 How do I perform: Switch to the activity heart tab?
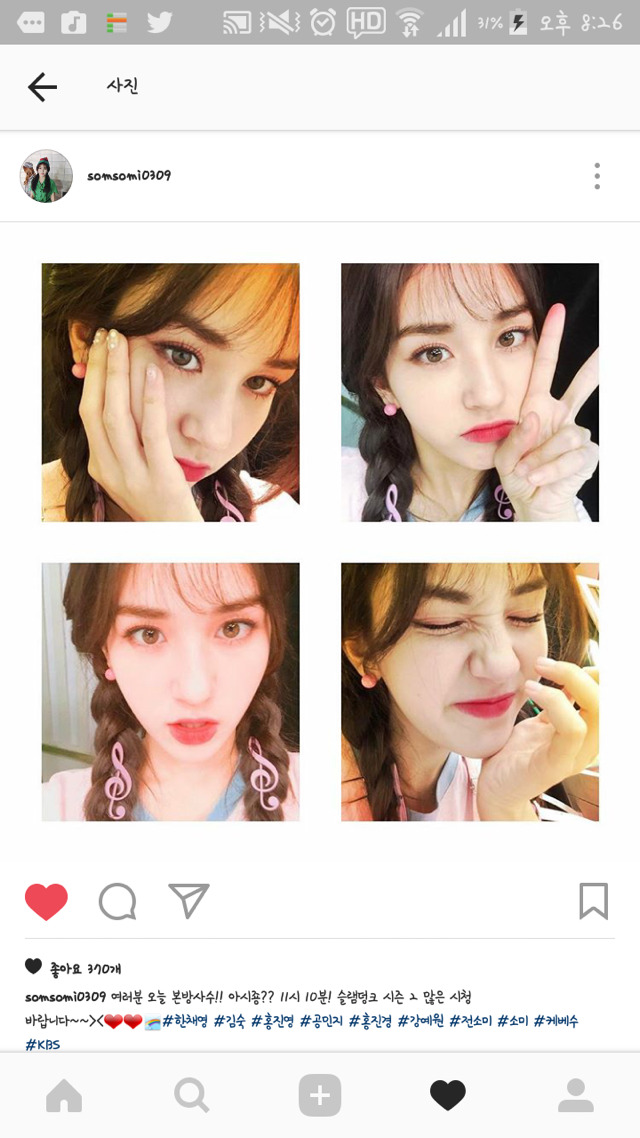point(448,1095)
